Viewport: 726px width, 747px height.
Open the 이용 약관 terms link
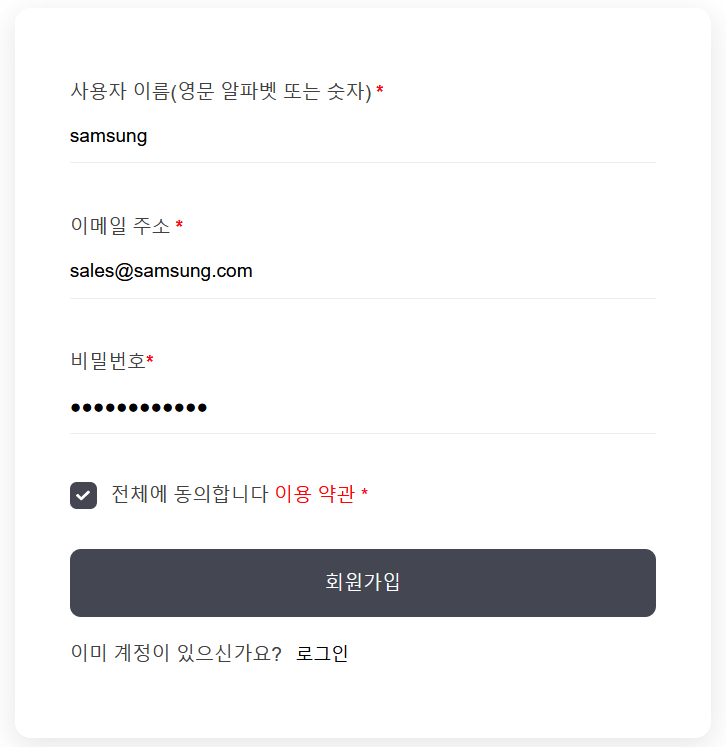[314, 494]
